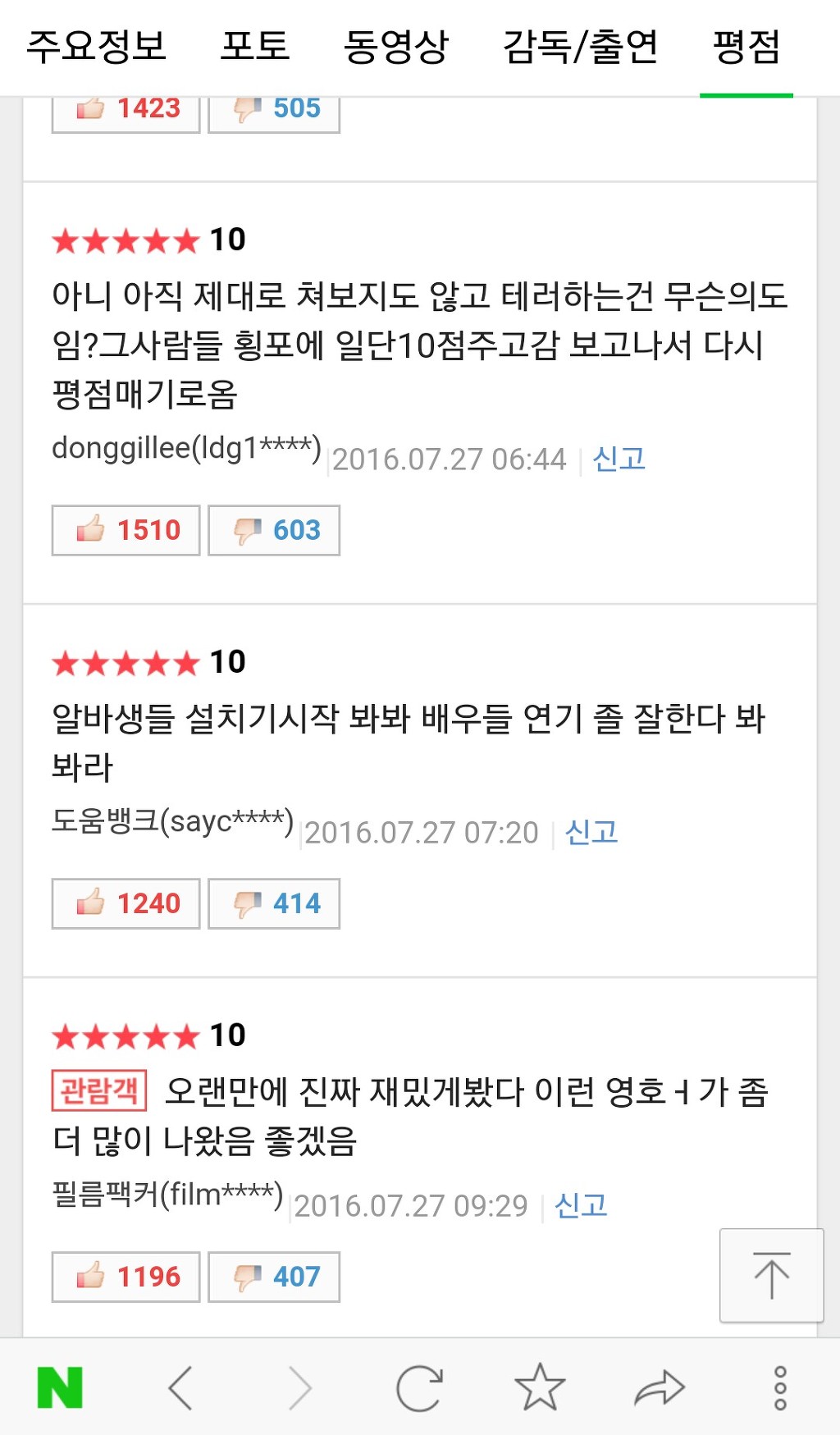
Task: Select the 평점 tab
Action: (x=746, y=46)
